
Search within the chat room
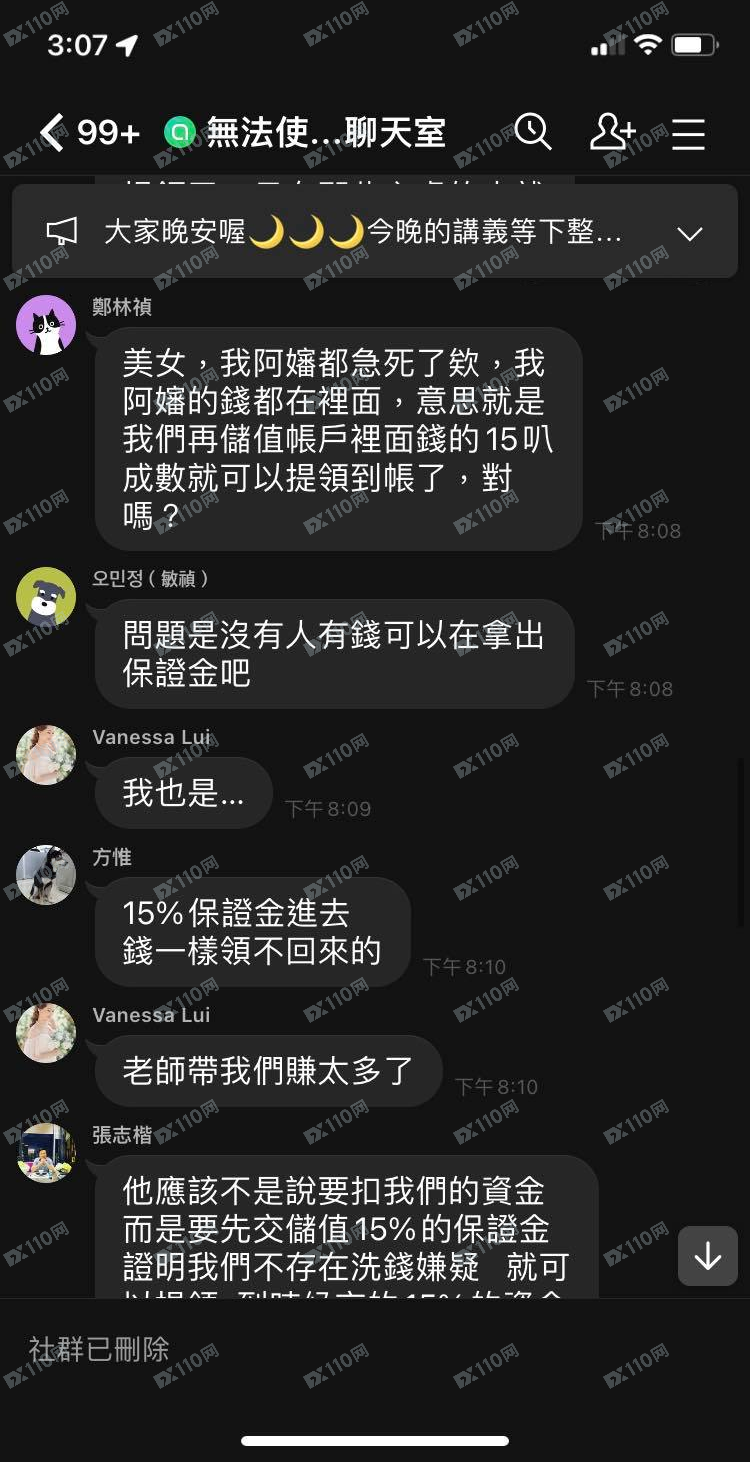click(533, 132)
